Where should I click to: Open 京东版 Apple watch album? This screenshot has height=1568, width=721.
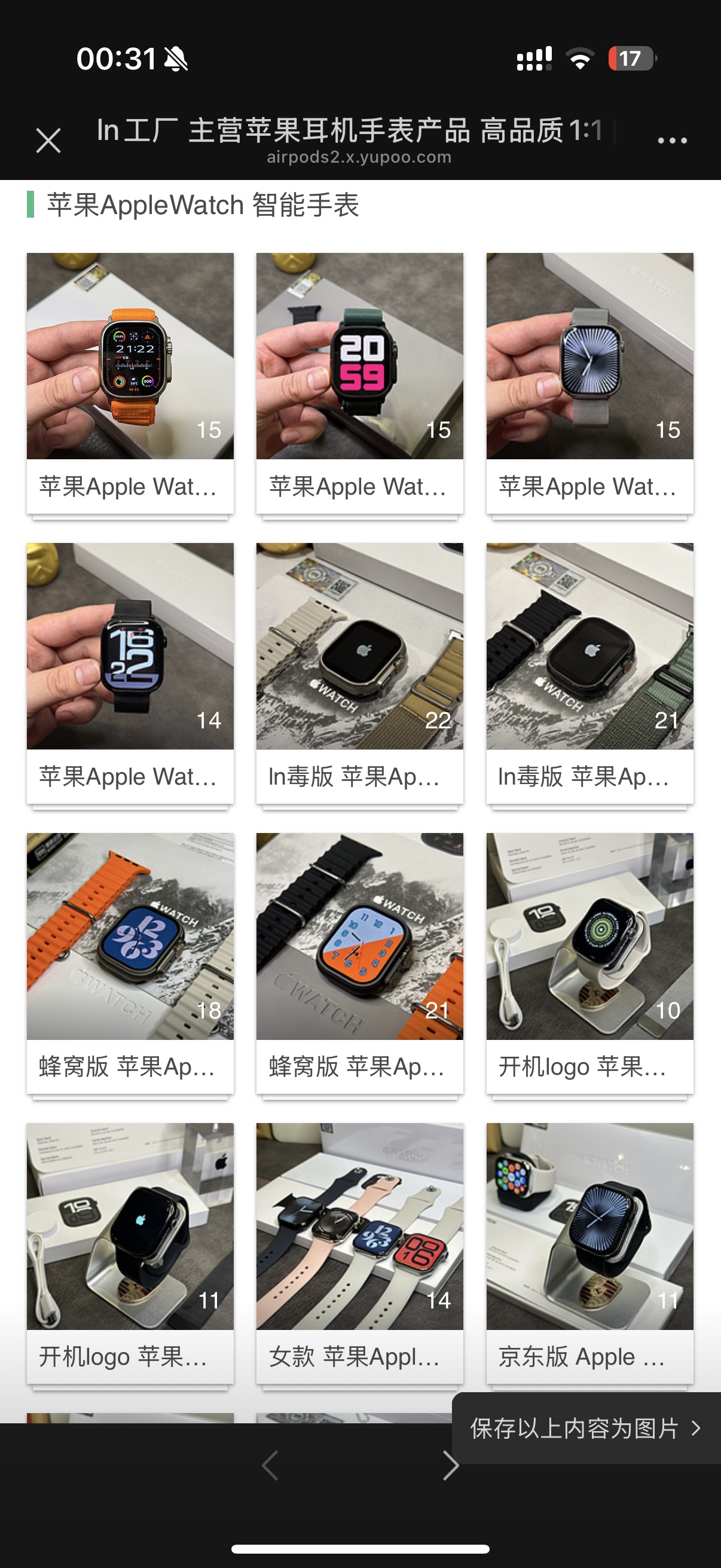point(589,1226)
